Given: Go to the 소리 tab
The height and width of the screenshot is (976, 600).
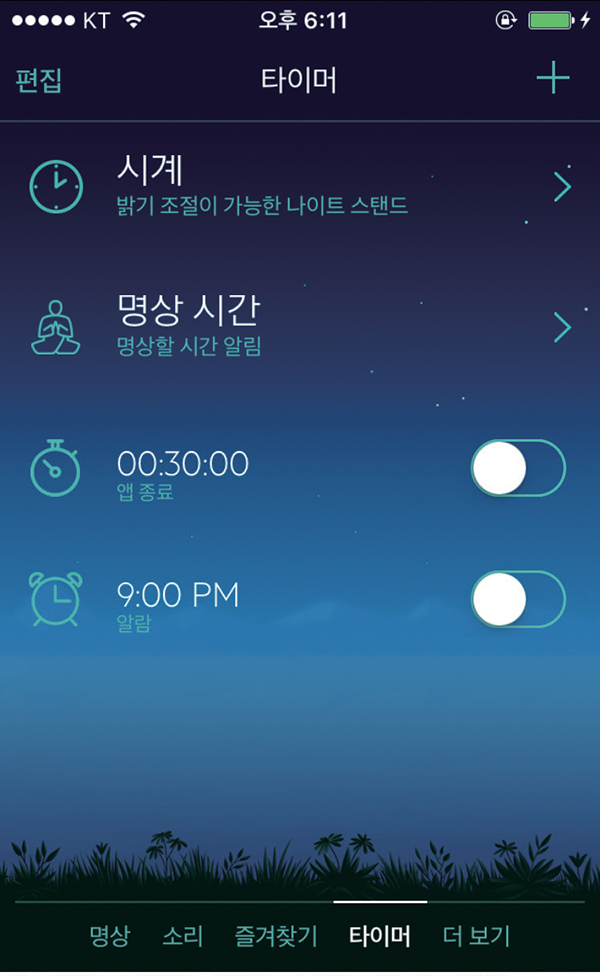Looking at the screenshot, I should coord(183,936).
